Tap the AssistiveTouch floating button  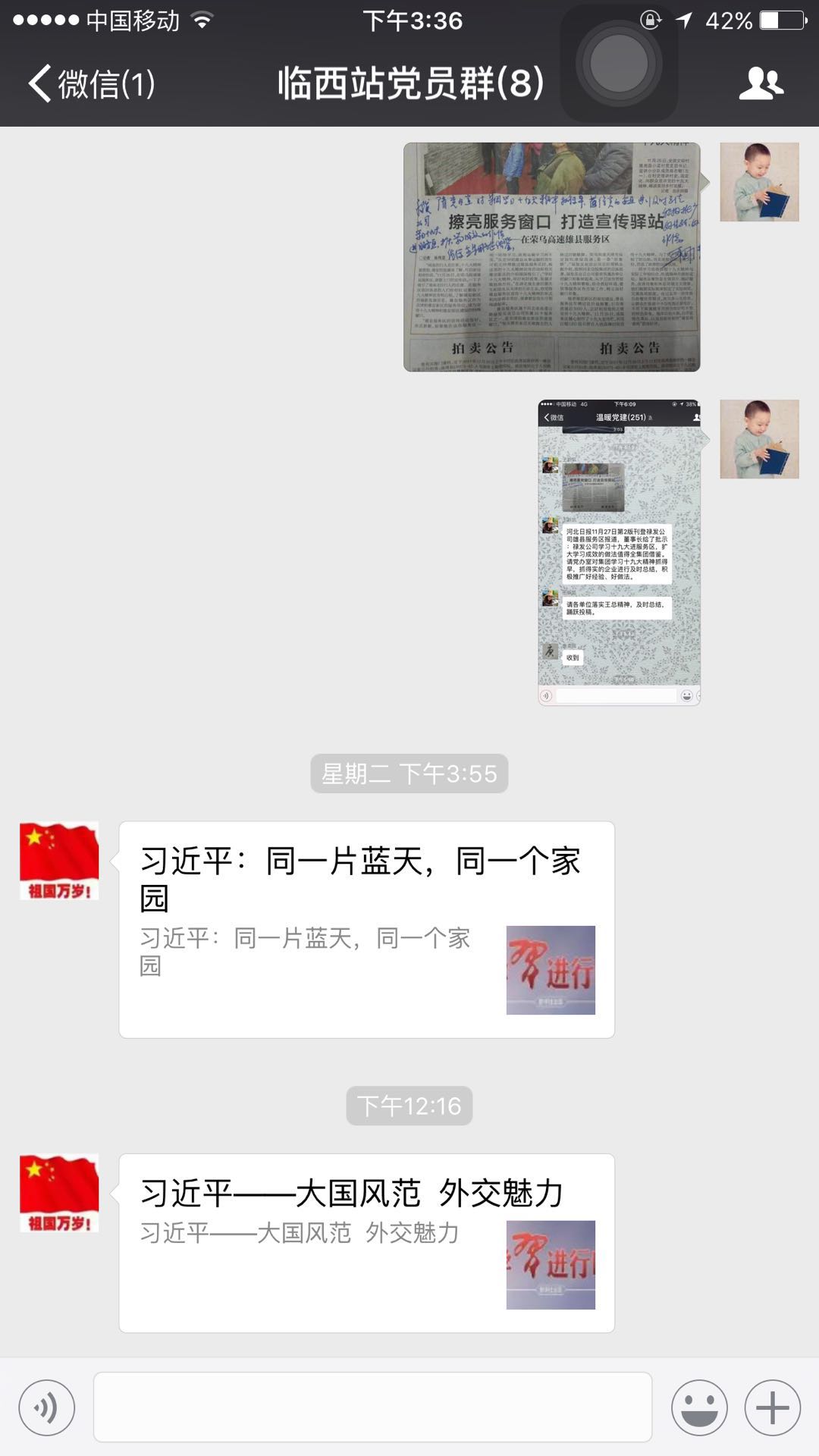[619, 63]
